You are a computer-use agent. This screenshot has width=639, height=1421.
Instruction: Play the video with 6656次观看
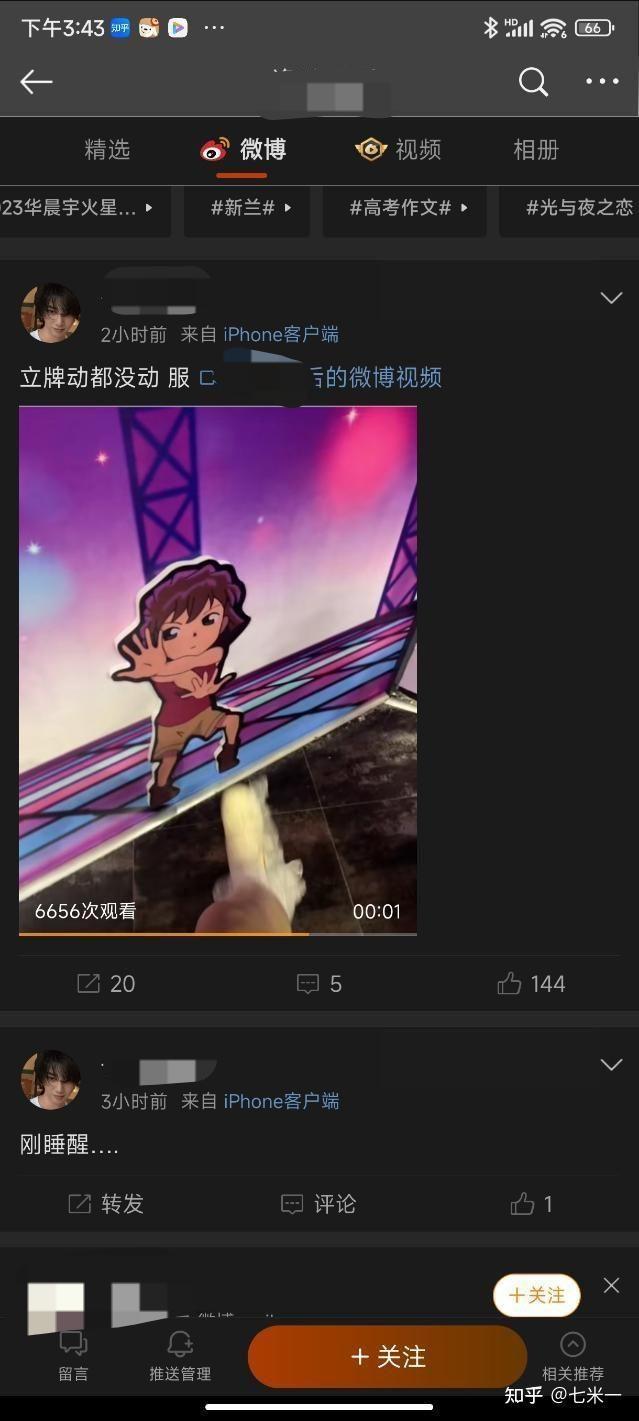pos(218,669)
